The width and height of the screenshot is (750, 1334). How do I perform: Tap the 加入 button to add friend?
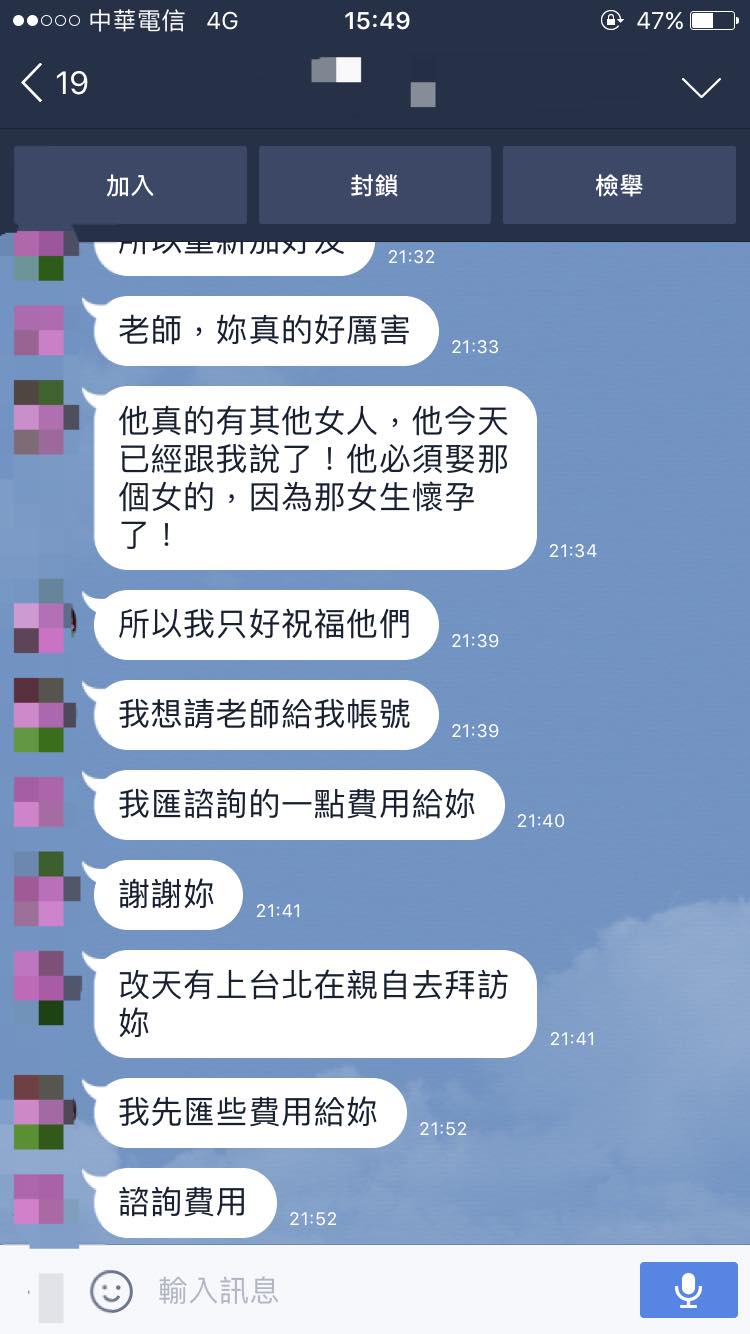coord(130,186)
